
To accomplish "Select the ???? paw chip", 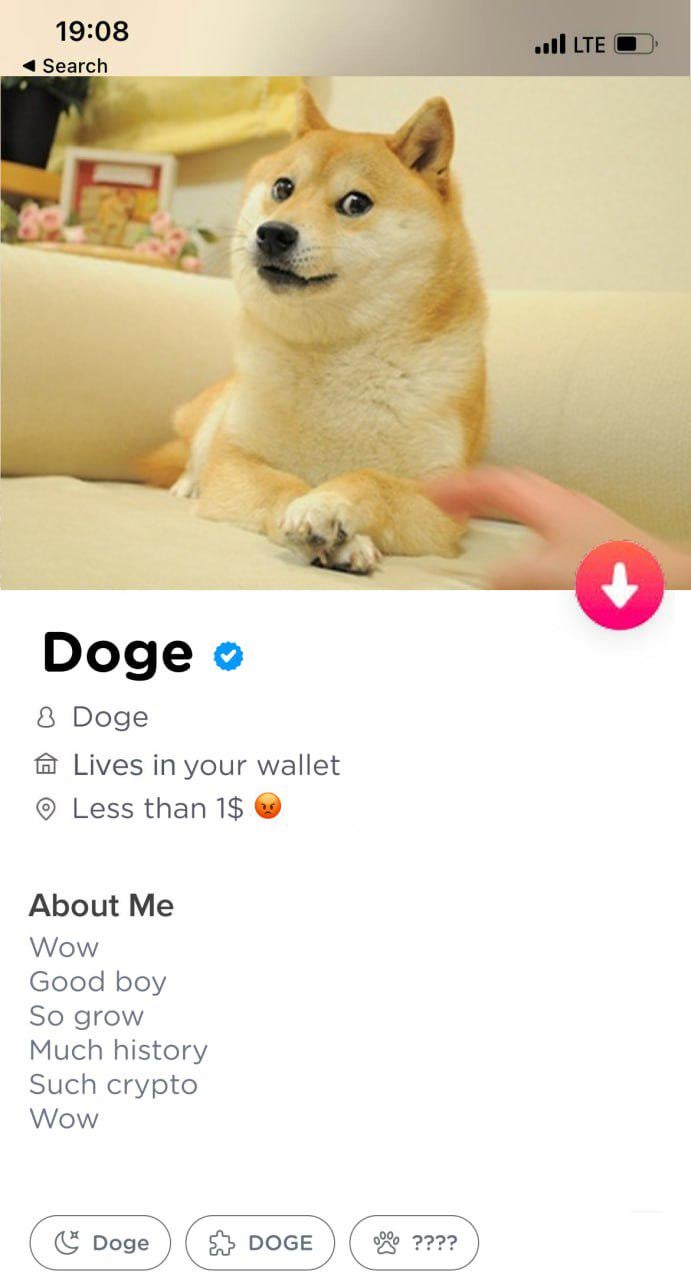I will coord(414,1243).
